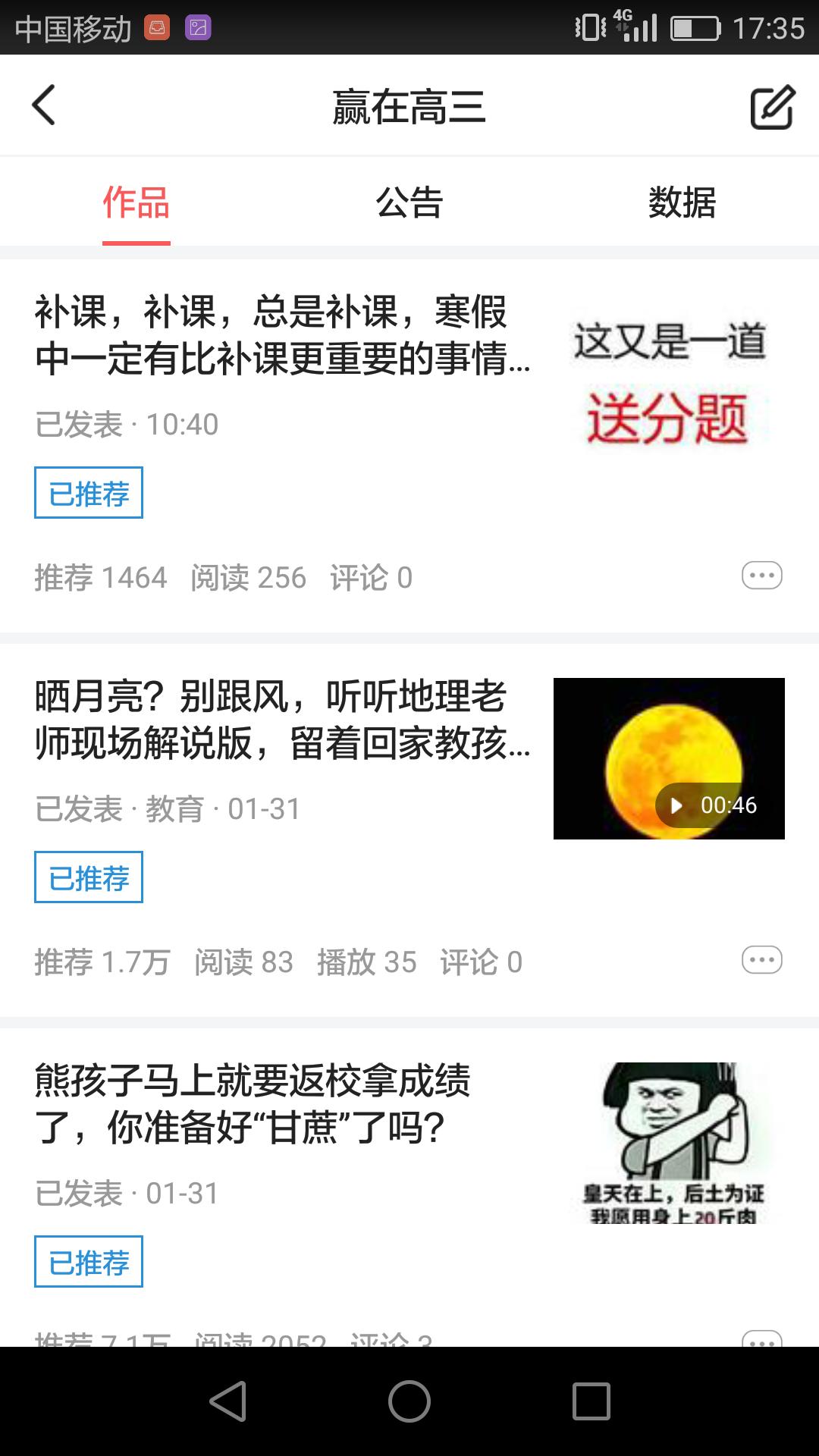
Task: Tap the 00:46 video duration marker
Action: click(x=730, y=806)
